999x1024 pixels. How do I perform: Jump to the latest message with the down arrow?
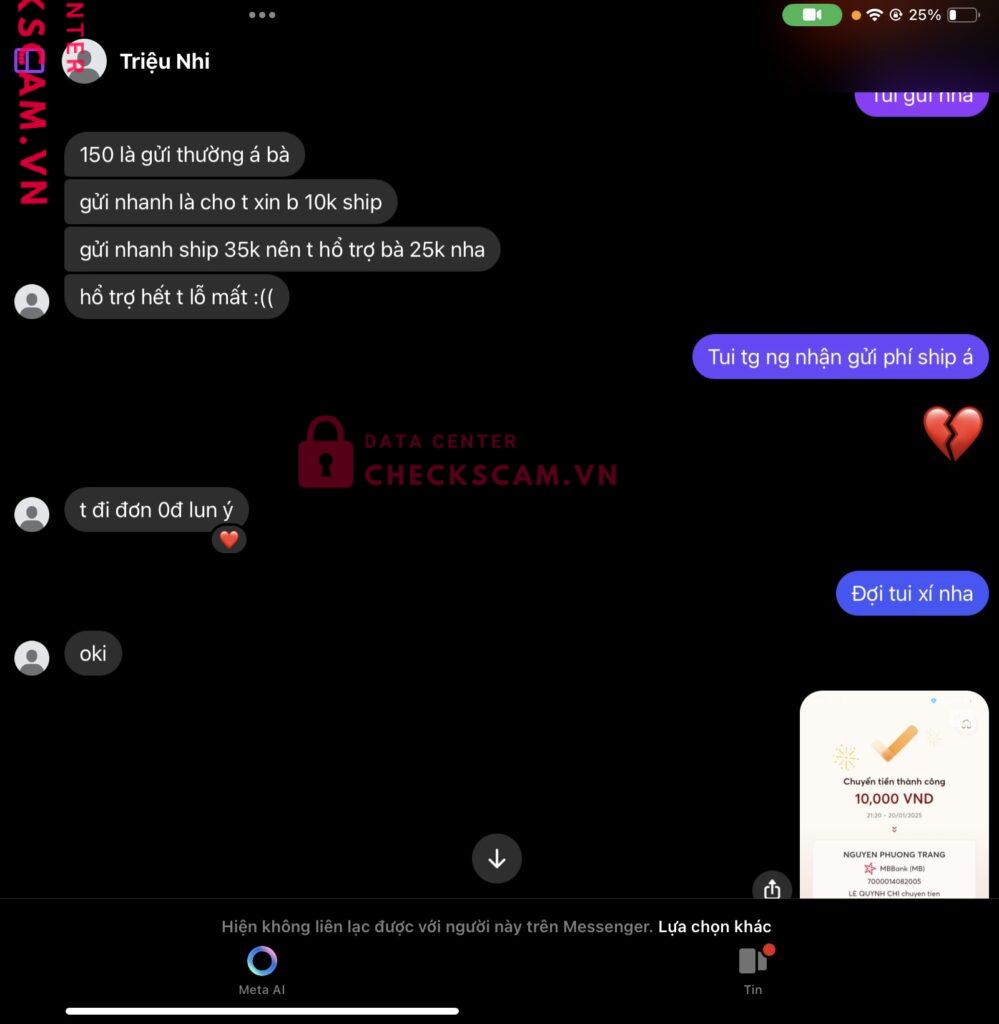[497, 858]
